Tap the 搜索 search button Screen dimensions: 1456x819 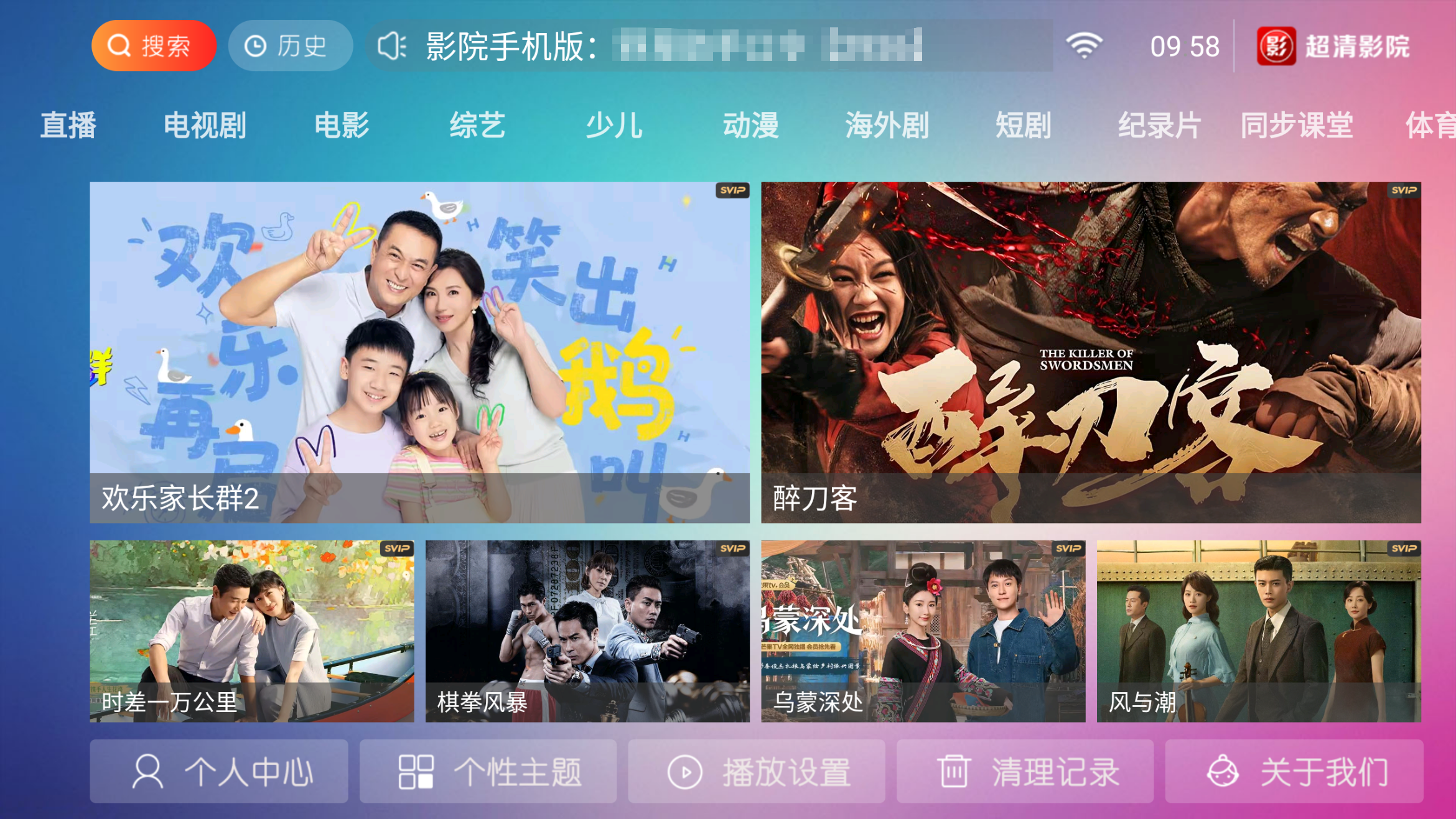pyautogui.click(x=154, y=46)
